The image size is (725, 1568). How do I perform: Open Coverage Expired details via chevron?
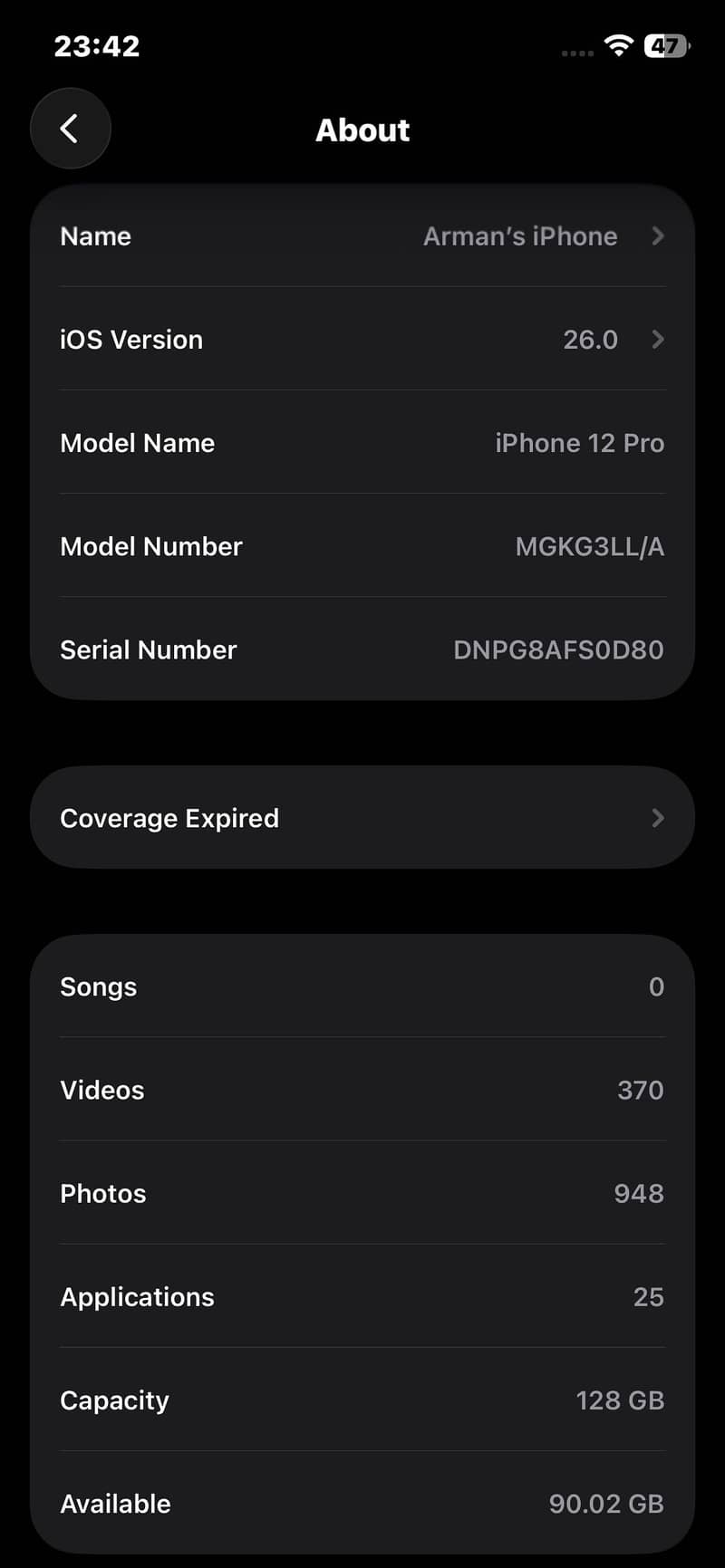[x=658, y=818]
